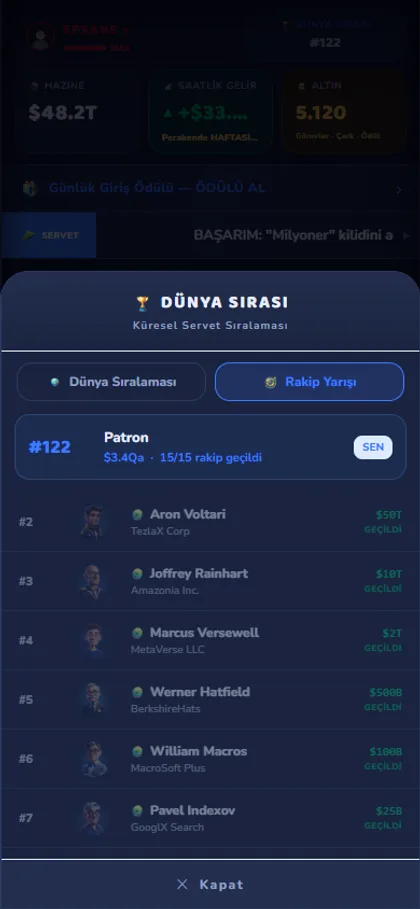Image resolution: width=420 pixels, height=909 pixels.
Task: View Marcus Versewell's entry
Action: pos(210,640)
